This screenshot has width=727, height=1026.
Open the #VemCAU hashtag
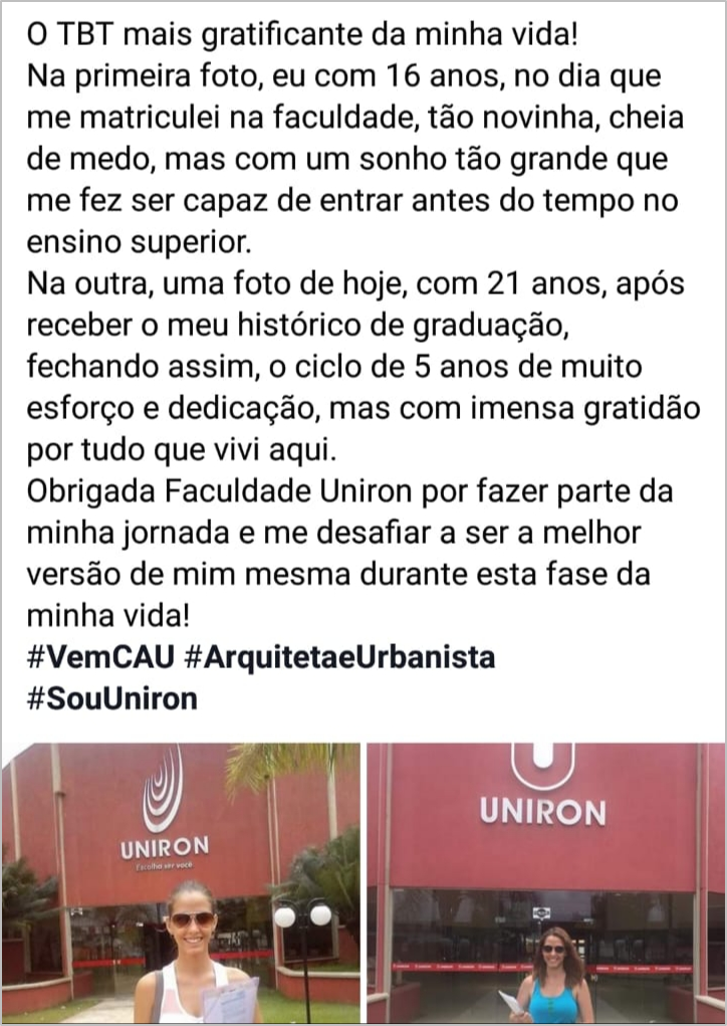point(101,657)
